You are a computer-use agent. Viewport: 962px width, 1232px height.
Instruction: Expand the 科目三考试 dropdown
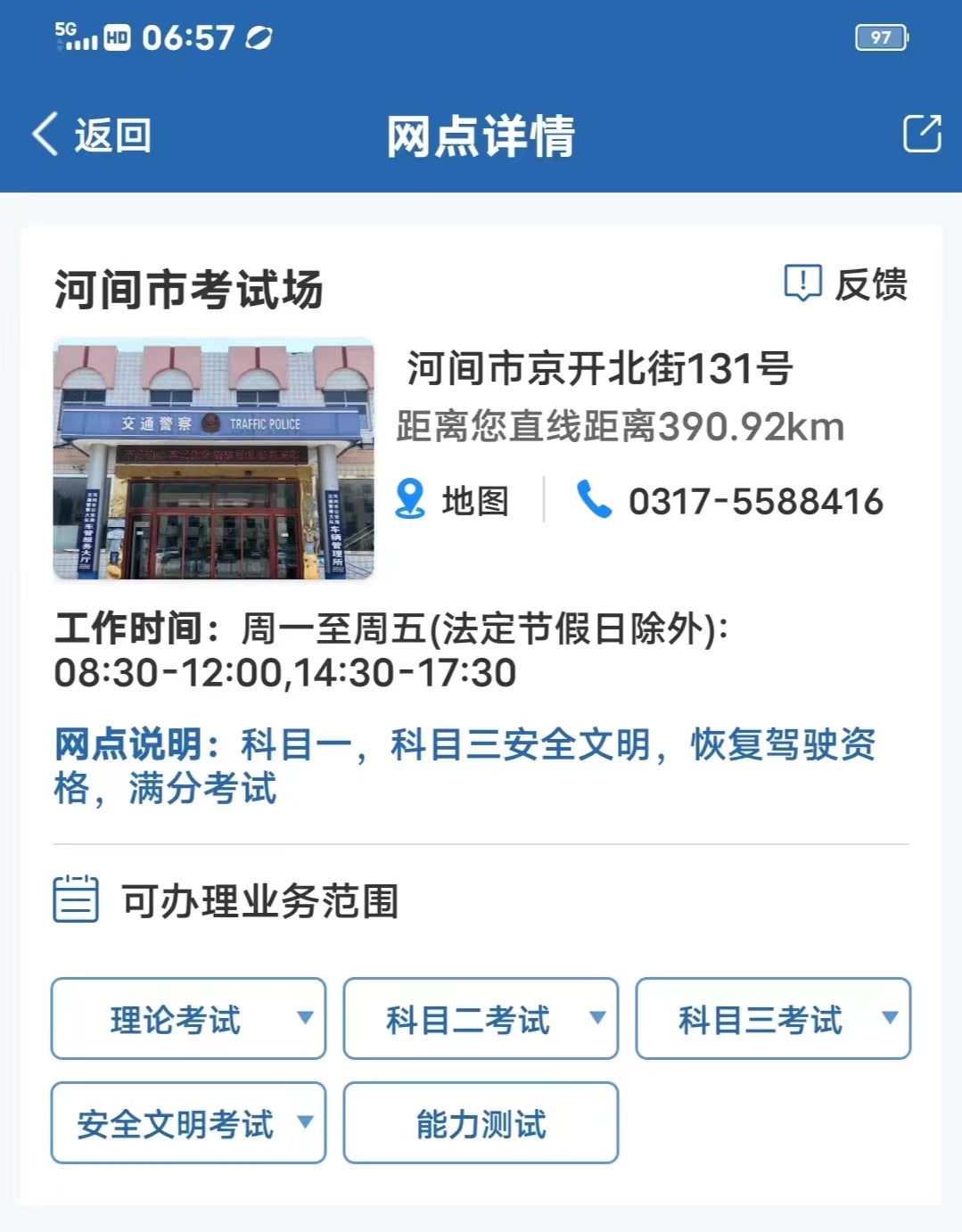coord(773,1019)
